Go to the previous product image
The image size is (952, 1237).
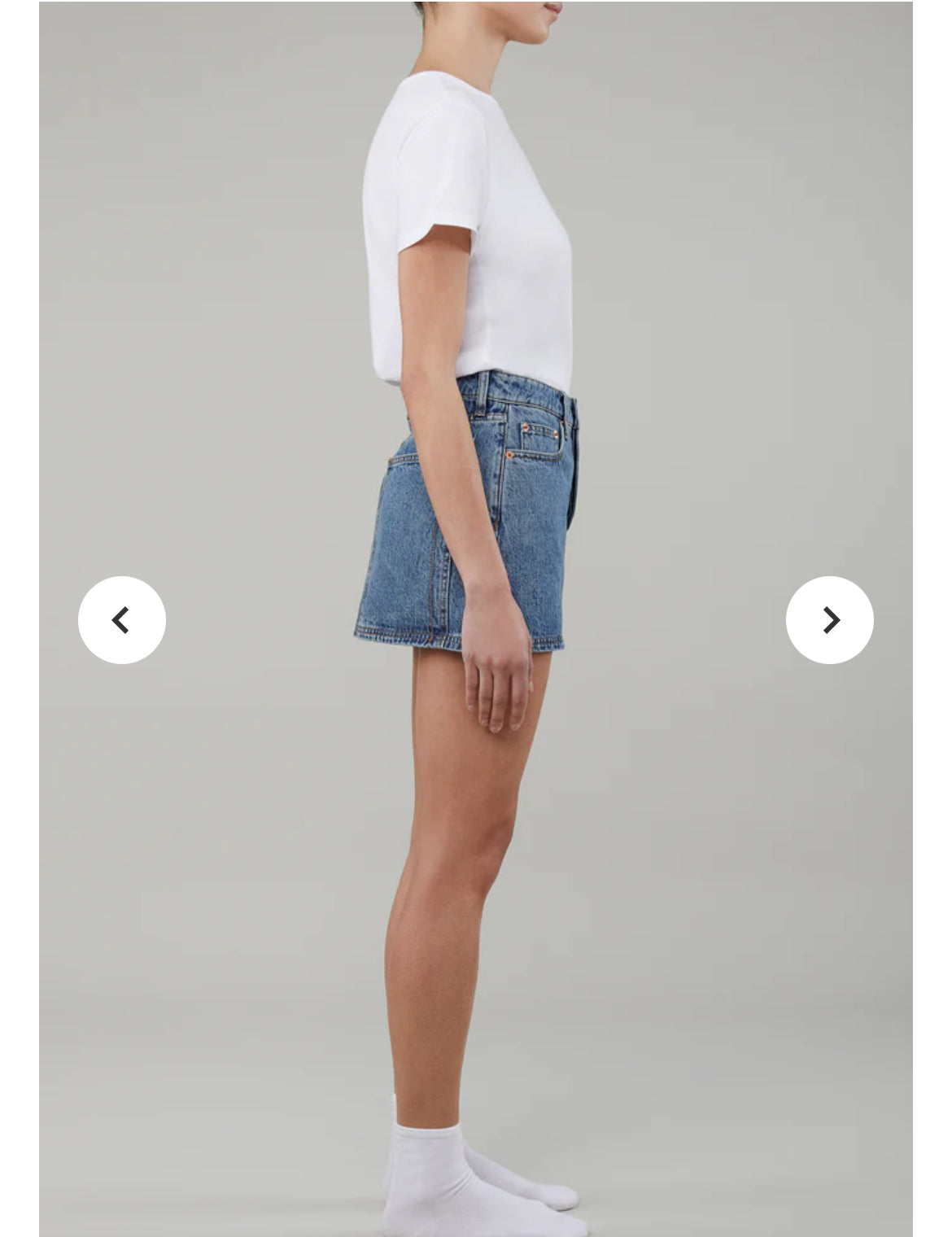click(x=122, y=620)
